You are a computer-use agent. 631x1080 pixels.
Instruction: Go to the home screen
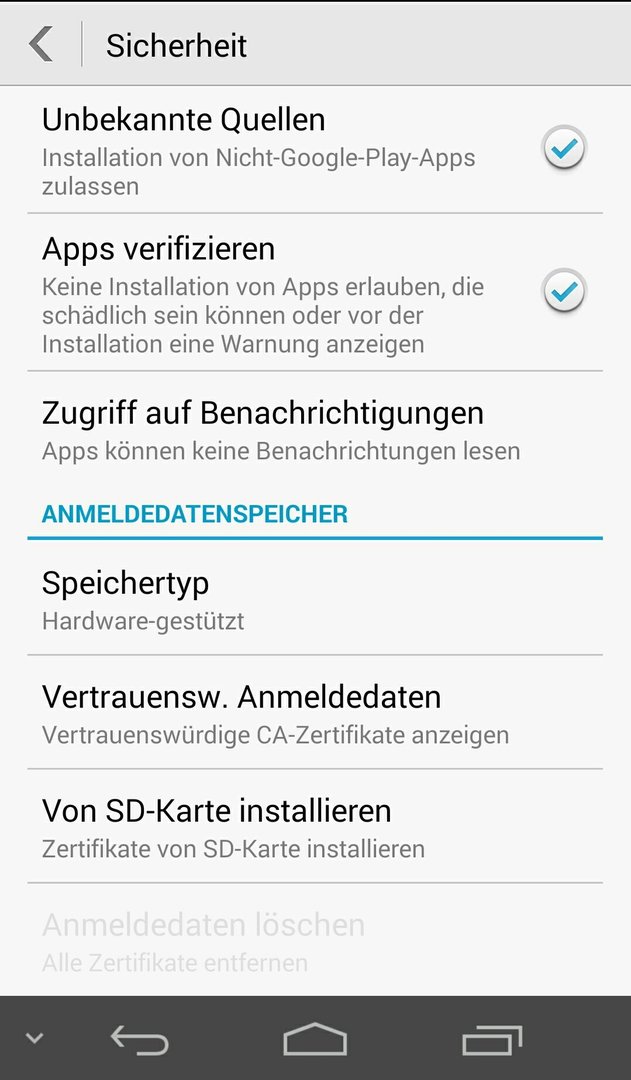click(x=315, y=1039)
